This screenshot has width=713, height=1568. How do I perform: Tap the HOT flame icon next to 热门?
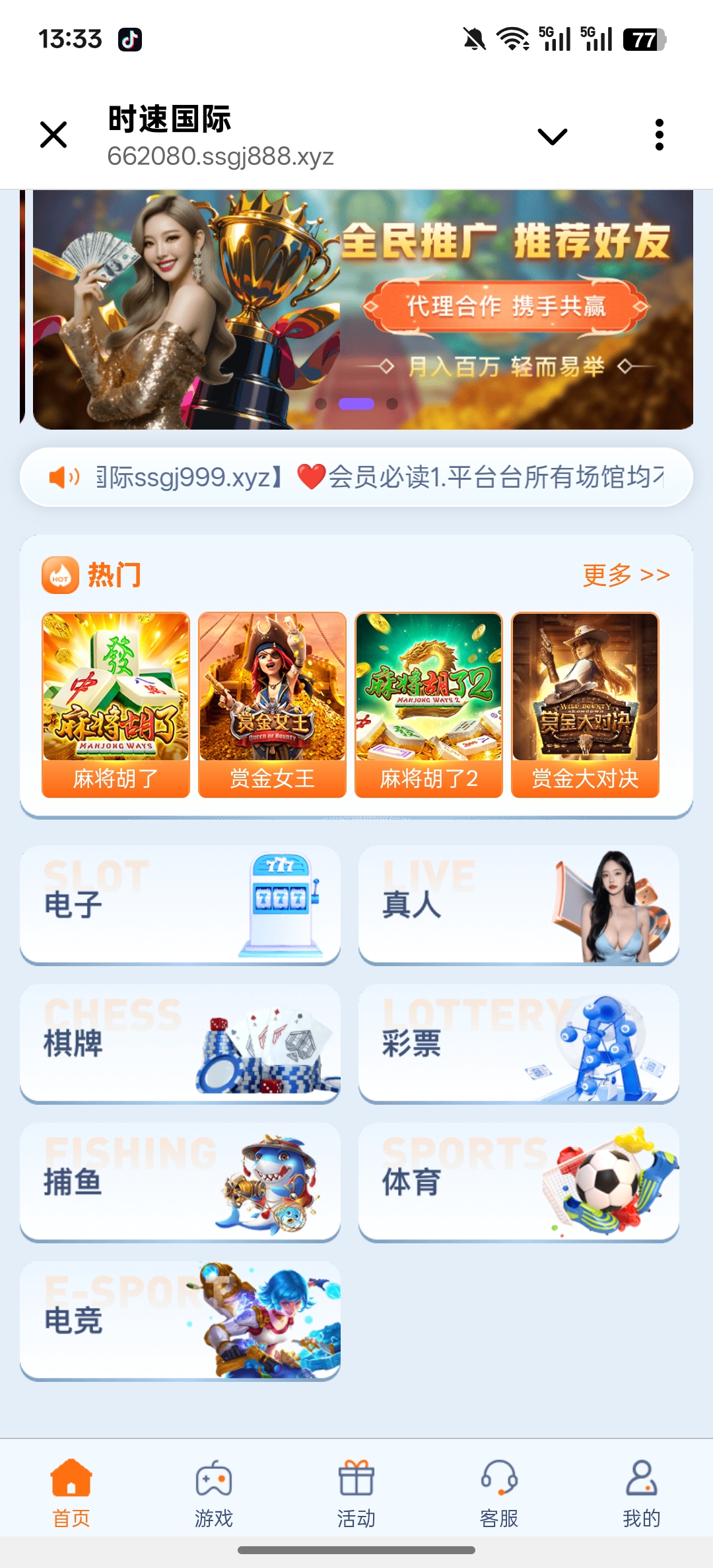pos(61,573)
